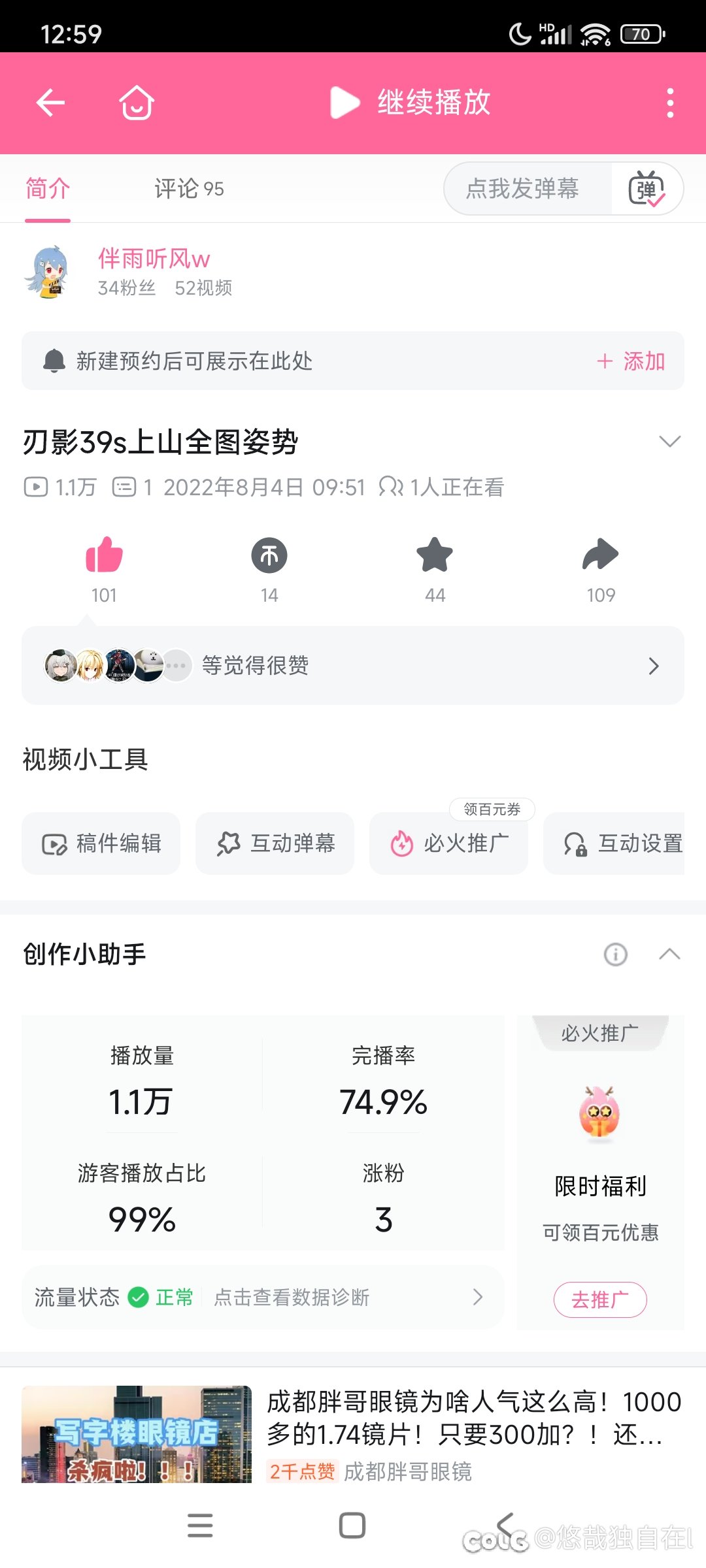Open 稿件编辑 tool
This screenshot has height=1568, width=706.
coord(101,843)
